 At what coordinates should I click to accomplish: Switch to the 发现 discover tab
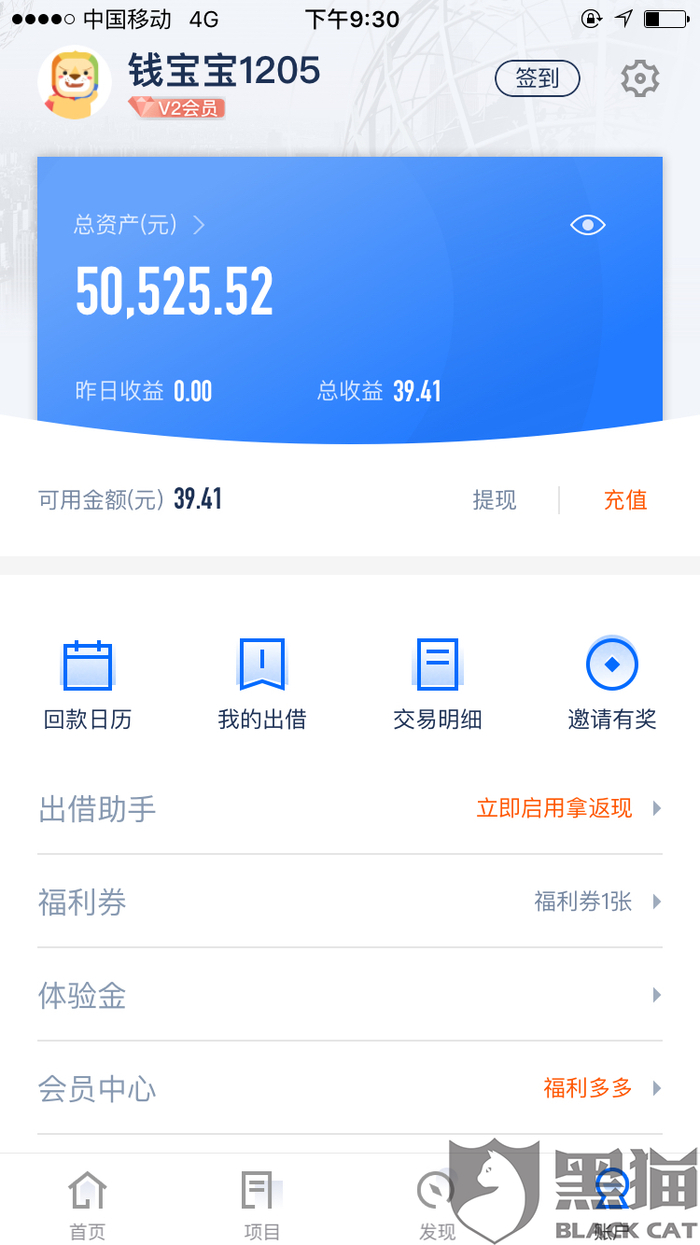point(437,1203)
